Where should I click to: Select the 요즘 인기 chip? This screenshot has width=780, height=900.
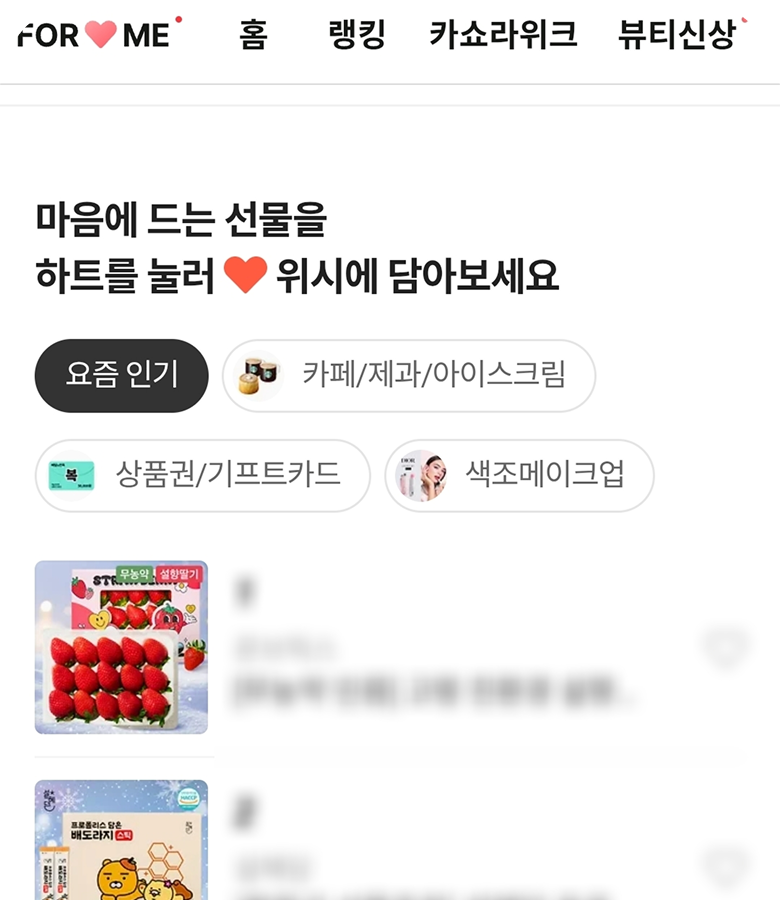pos(122,375)
